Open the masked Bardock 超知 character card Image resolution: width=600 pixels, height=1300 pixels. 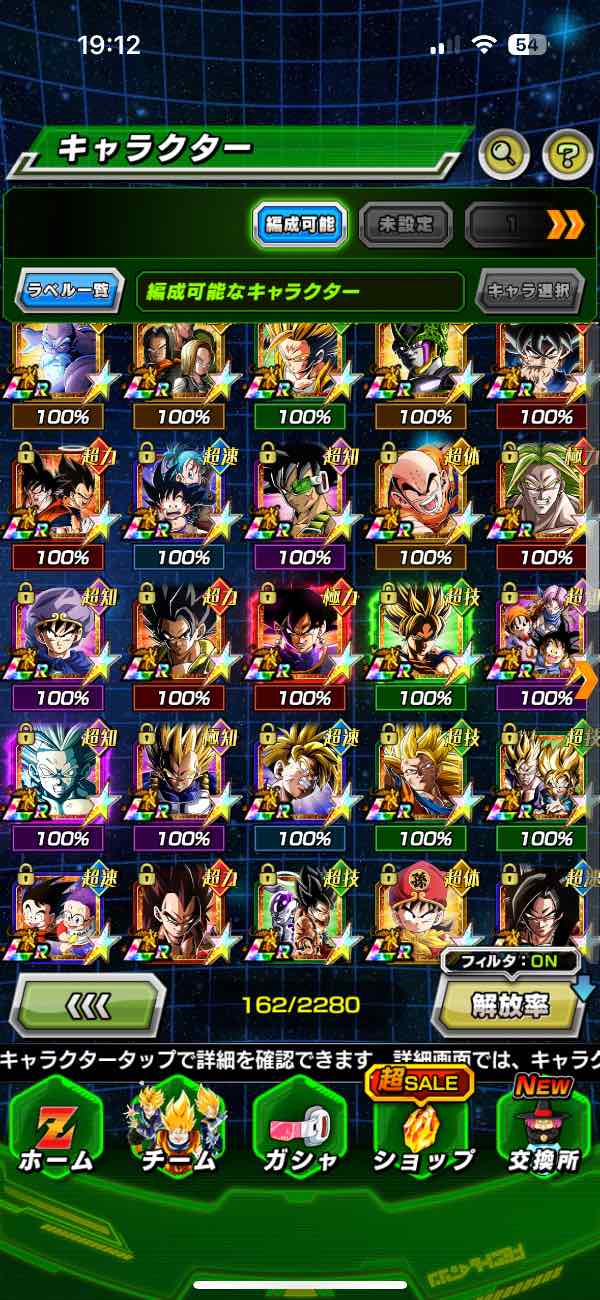(x=303, y=492)
